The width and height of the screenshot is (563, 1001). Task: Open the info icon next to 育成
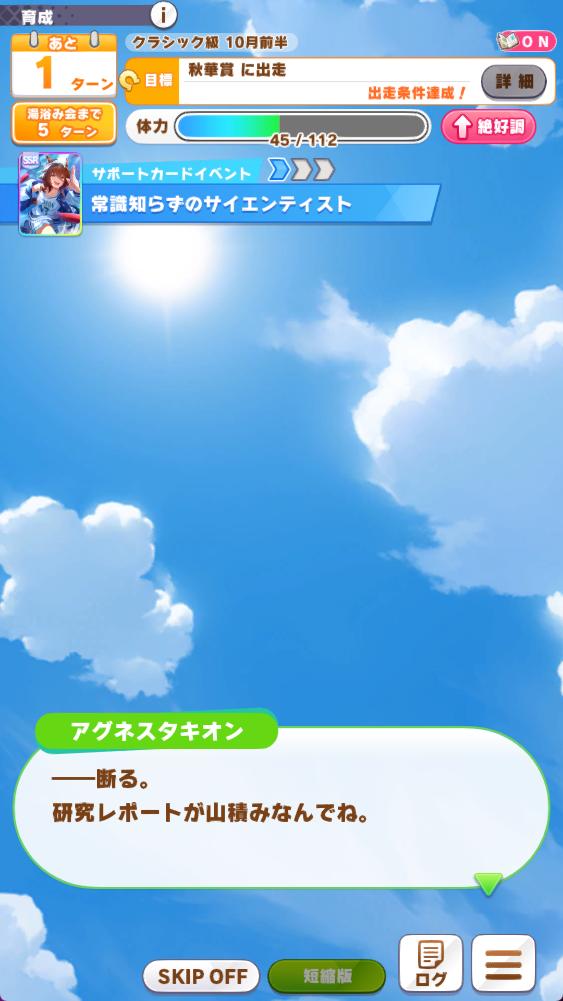point(164,14)
